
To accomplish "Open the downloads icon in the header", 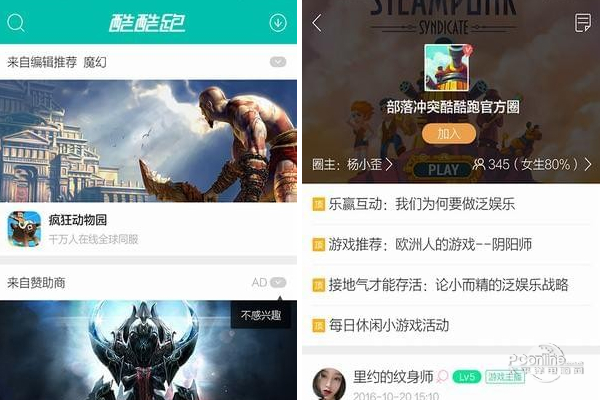I will [x=278, y=23].
